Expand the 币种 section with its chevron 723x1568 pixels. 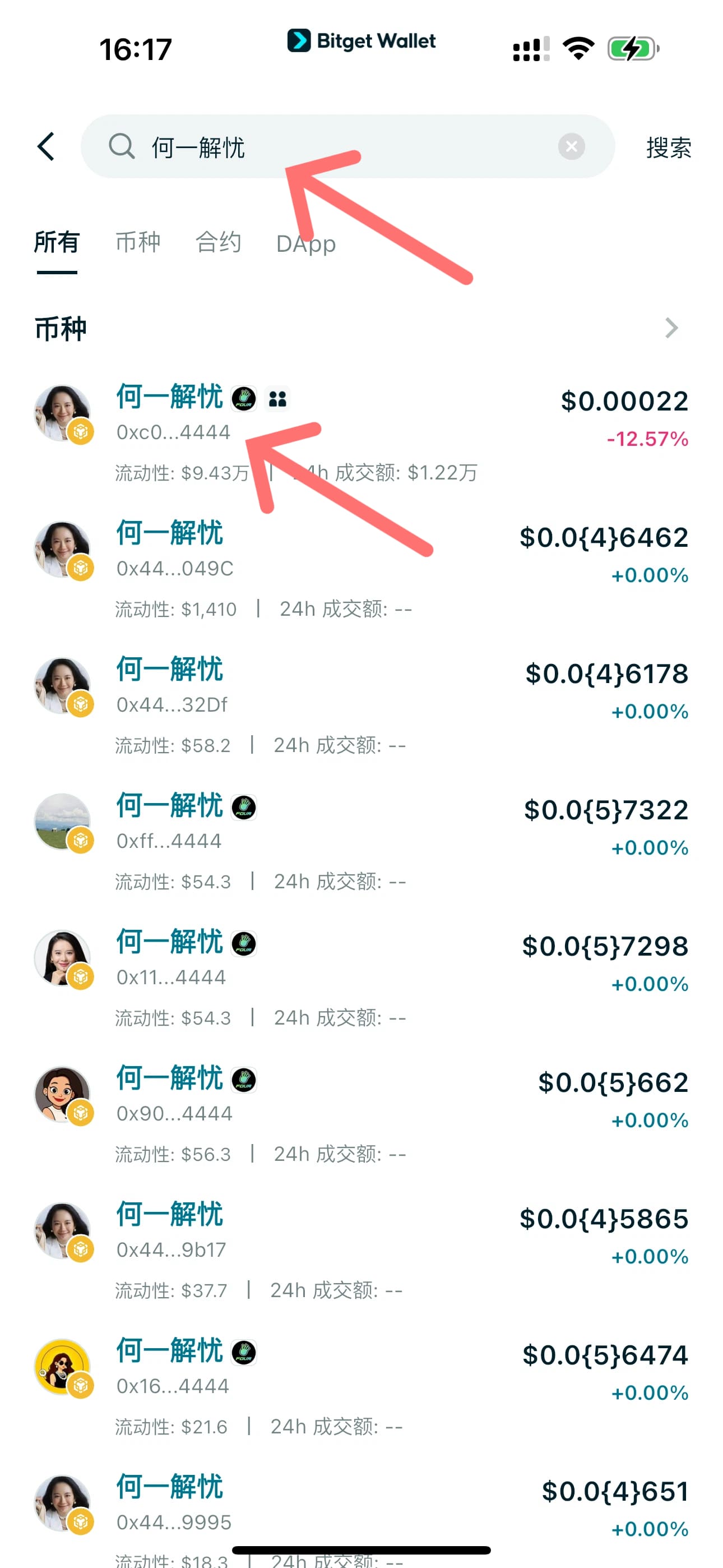[671, 328]
